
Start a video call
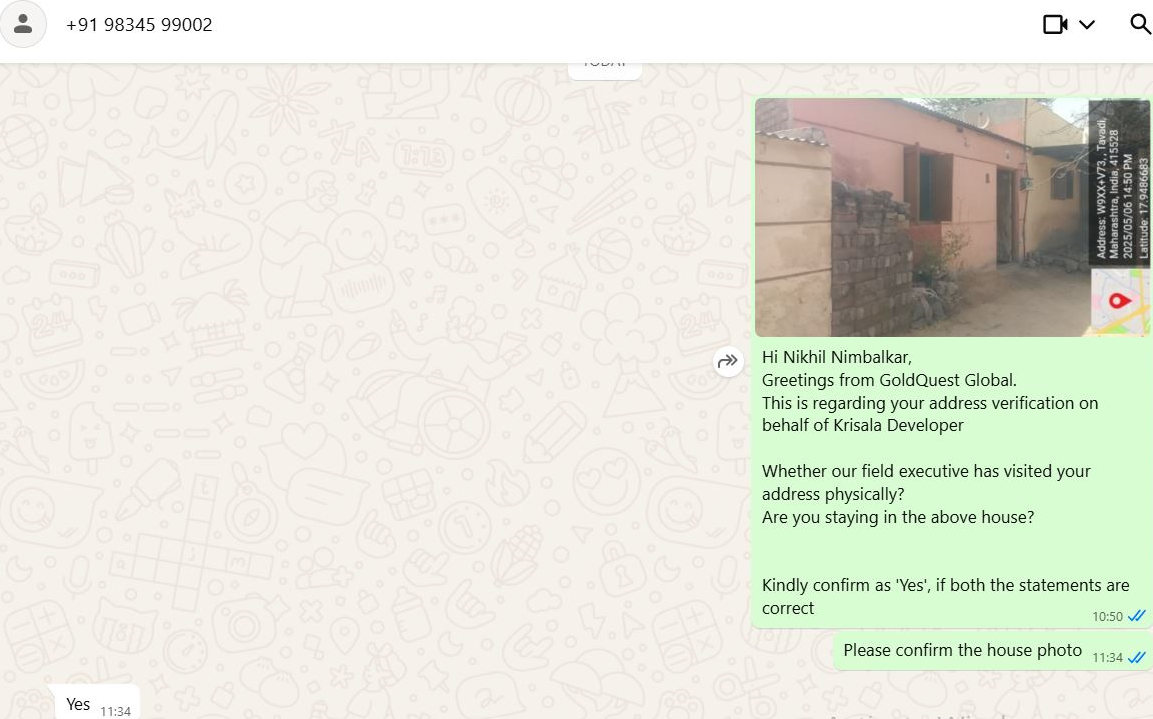[1055, 24]
